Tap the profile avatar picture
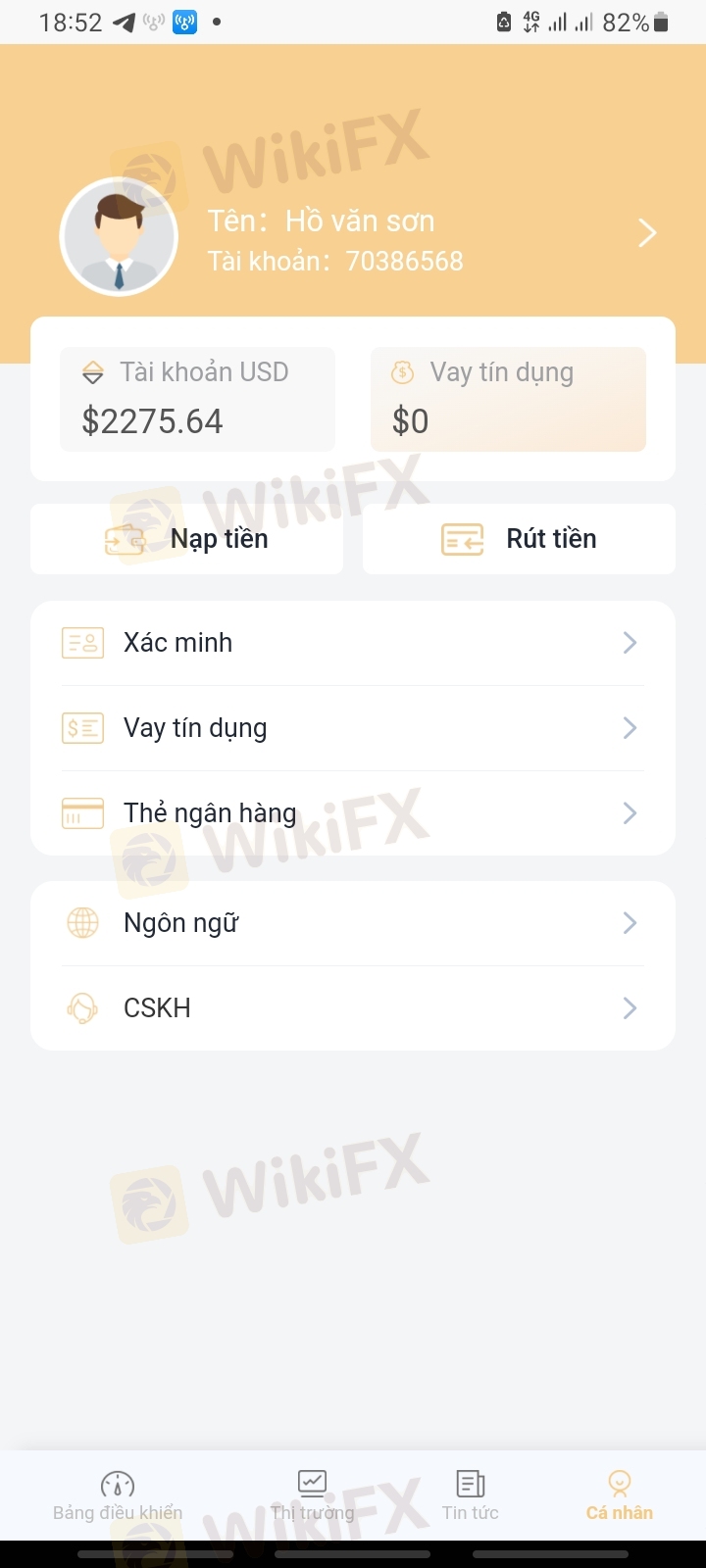This screenshot has width=706, height=1568. (x=119, y=237)
